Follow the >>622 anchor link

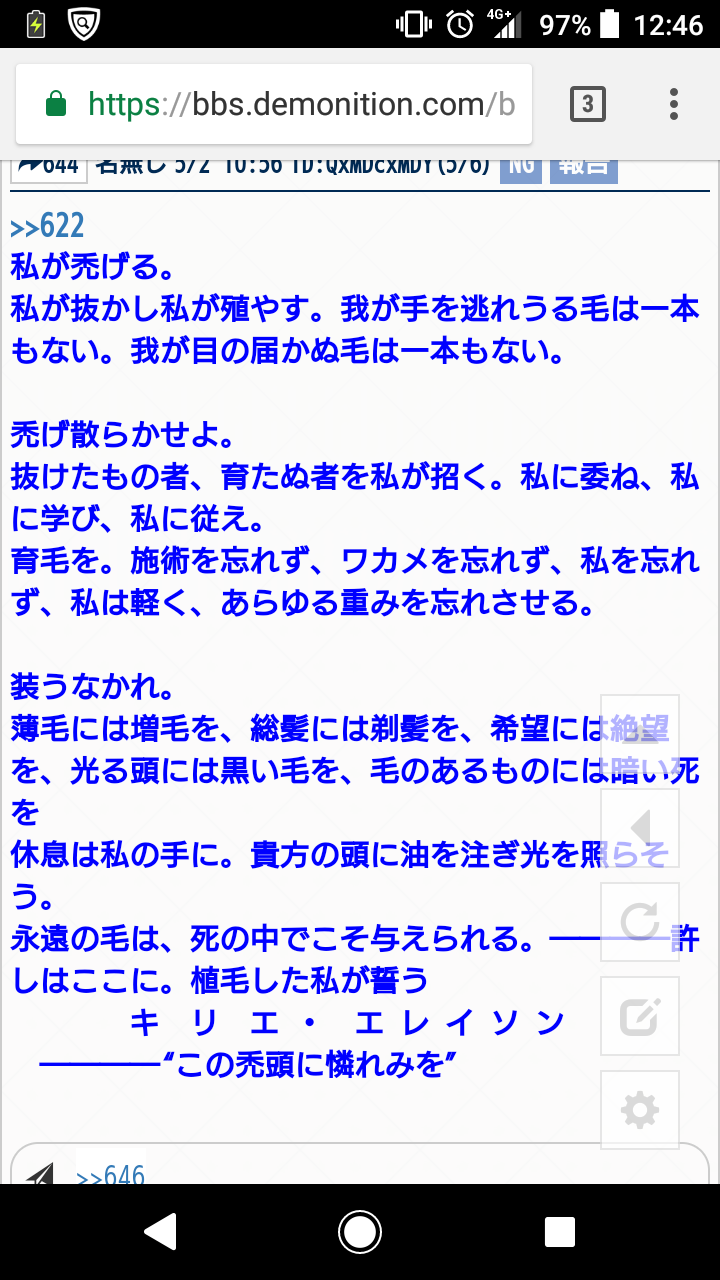[47, 227]
